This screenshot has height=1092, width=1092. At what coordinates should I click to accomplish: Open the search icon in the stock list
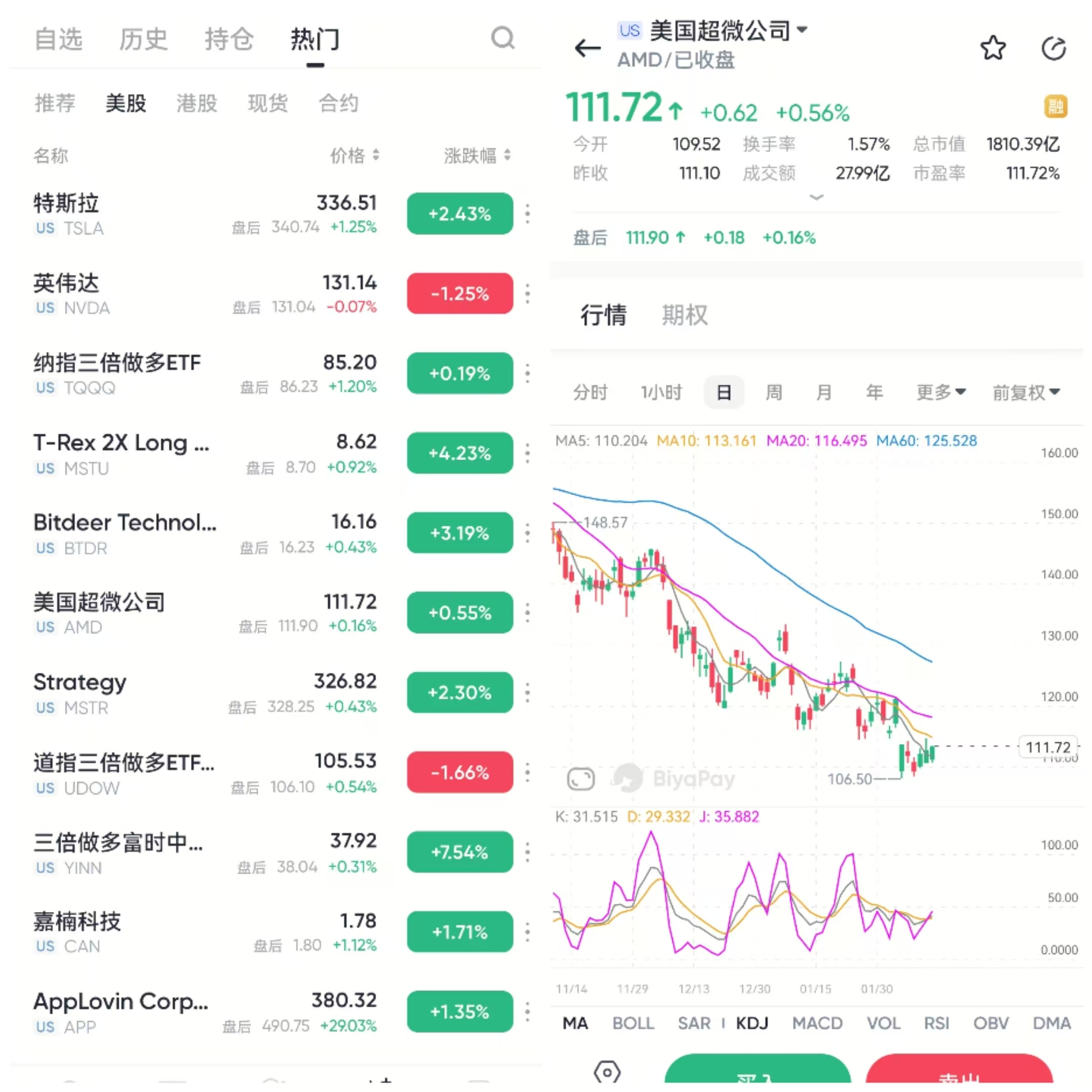pyautogui.click(x=503, y=38)
